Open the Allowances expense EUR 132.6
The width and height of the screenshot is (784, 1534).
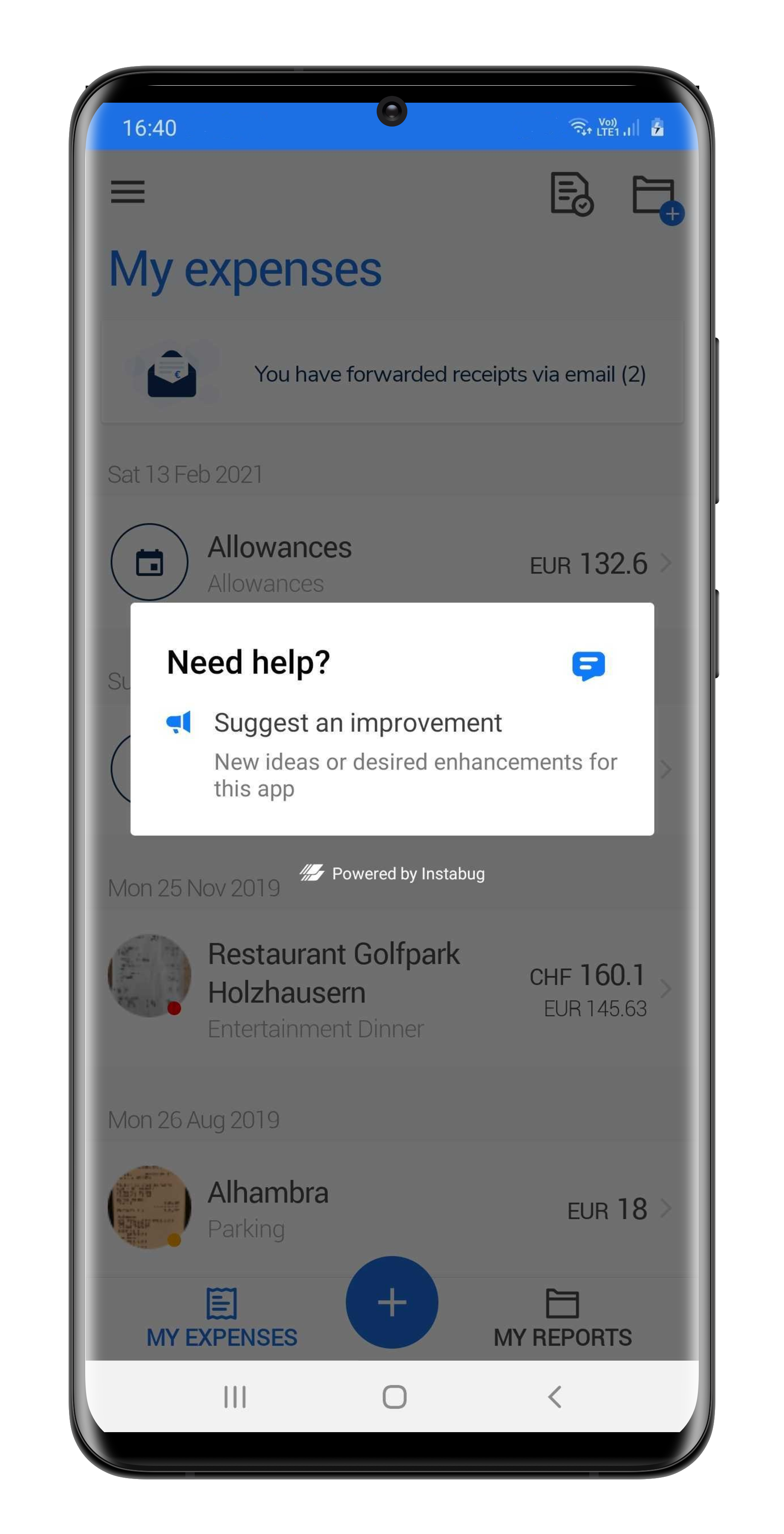coord(392,563)
